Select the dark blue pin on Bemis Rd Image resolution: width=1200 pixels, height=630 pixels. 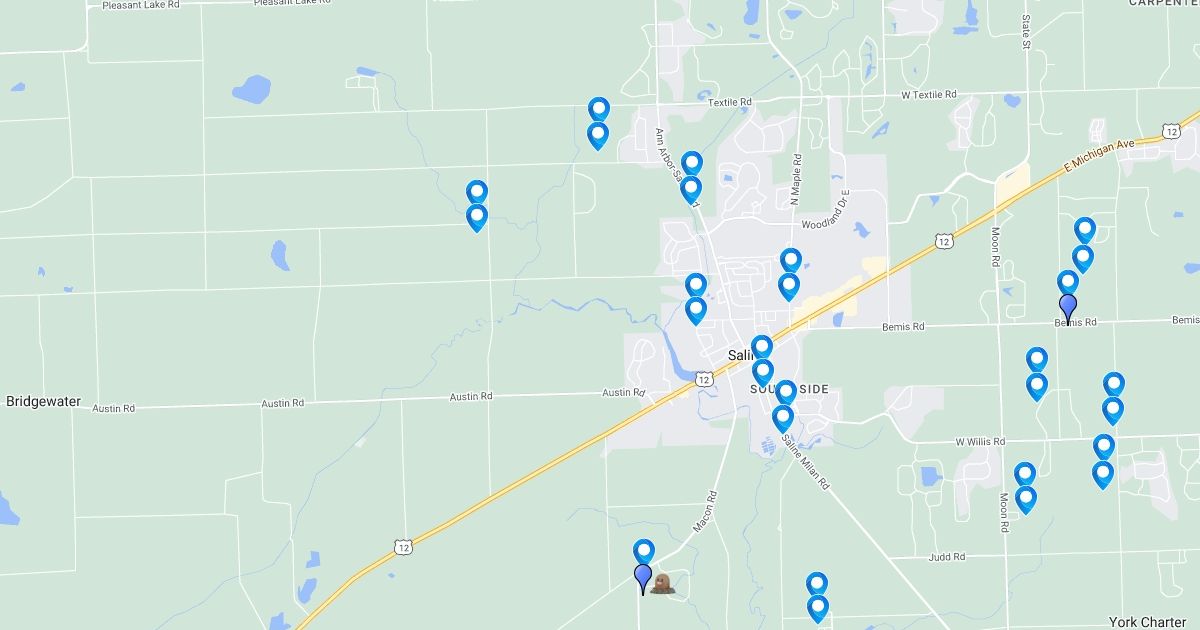click(1068, 305)
